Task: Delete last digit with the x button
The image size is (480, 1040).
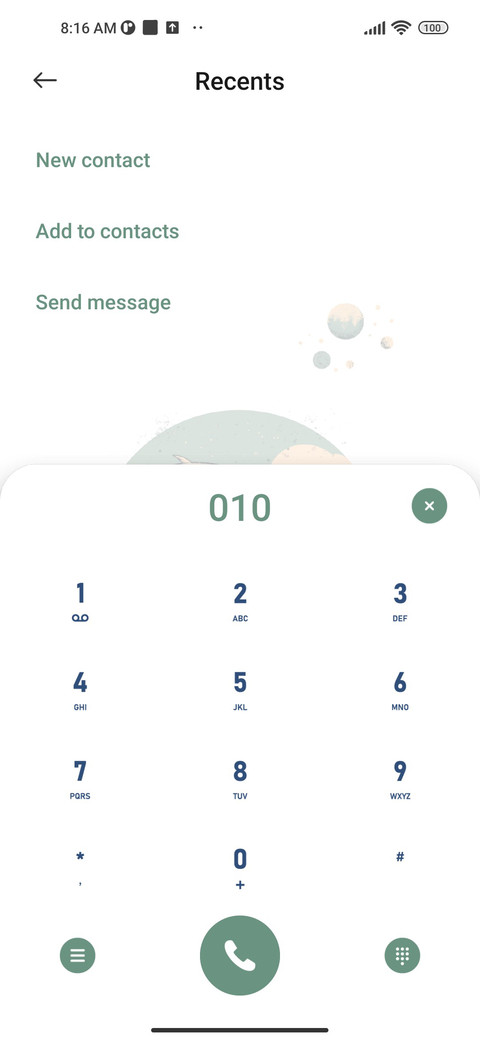Action: click(x=429, y=506)
